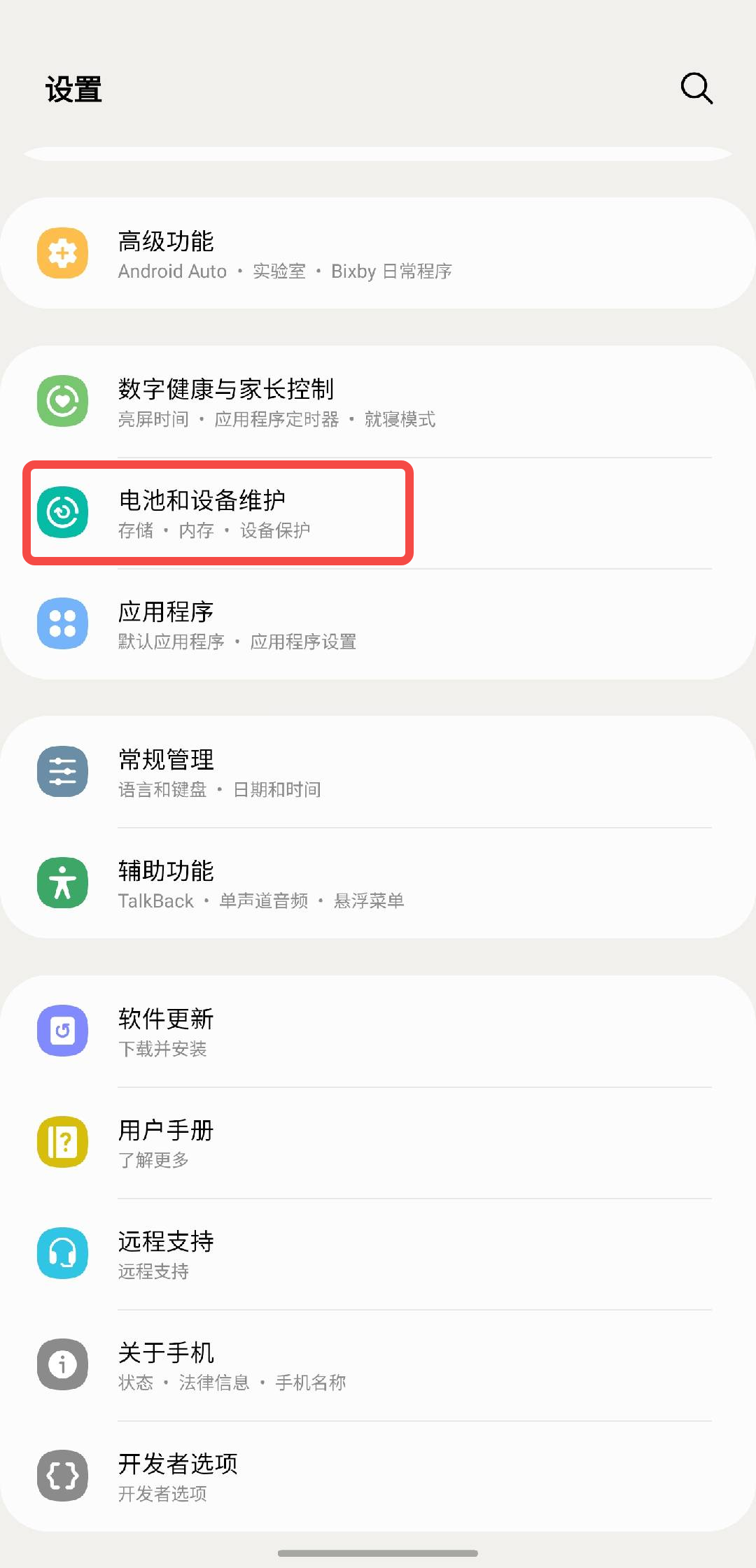Open 数字健康与家长控制
Image resolution: width=756 pixels, height=1568 pixels.
pyautogui.click(x=378, y=402)
